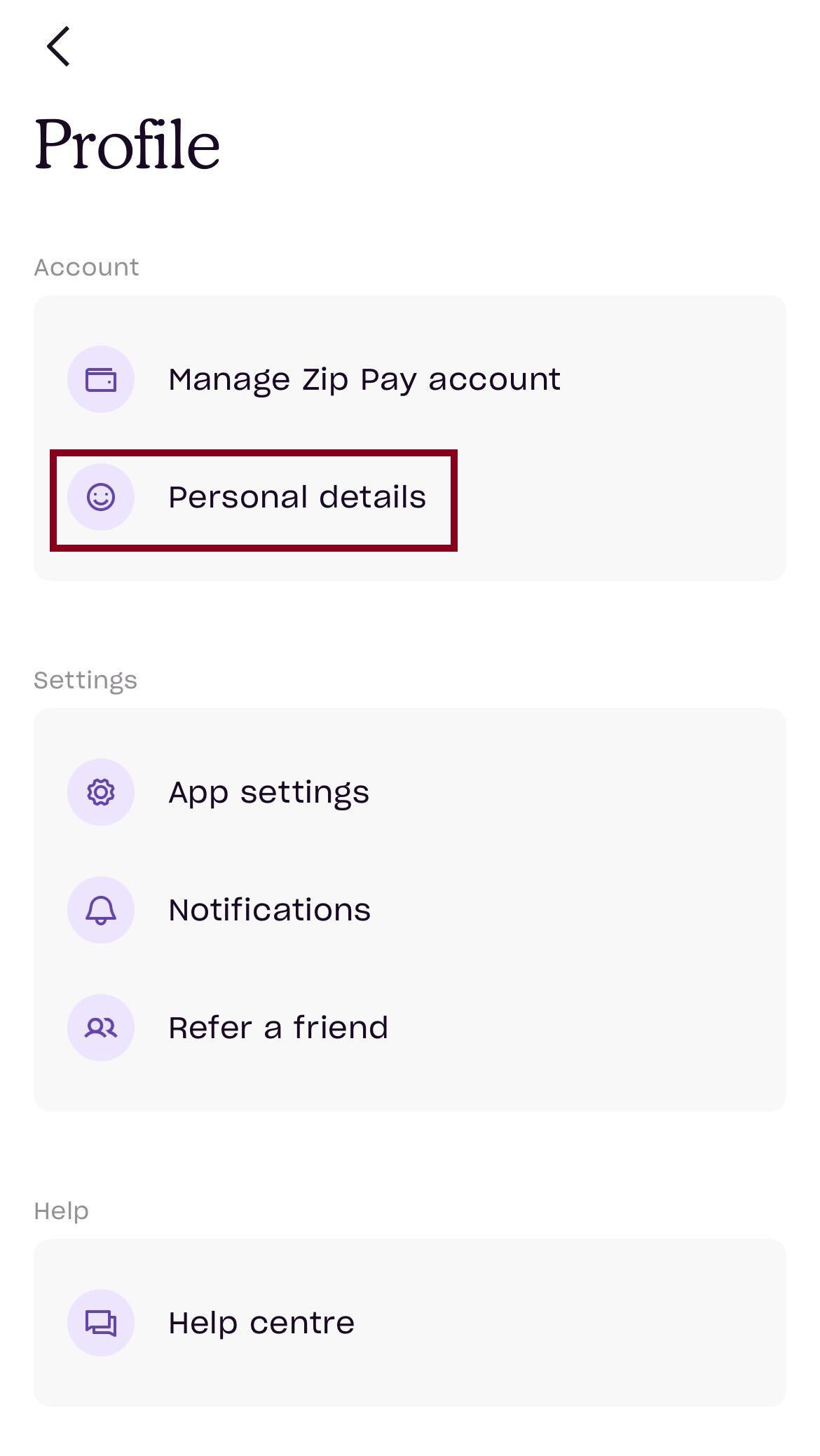
Task: Tap the Settings section label
Action: (x=86, y=679)
